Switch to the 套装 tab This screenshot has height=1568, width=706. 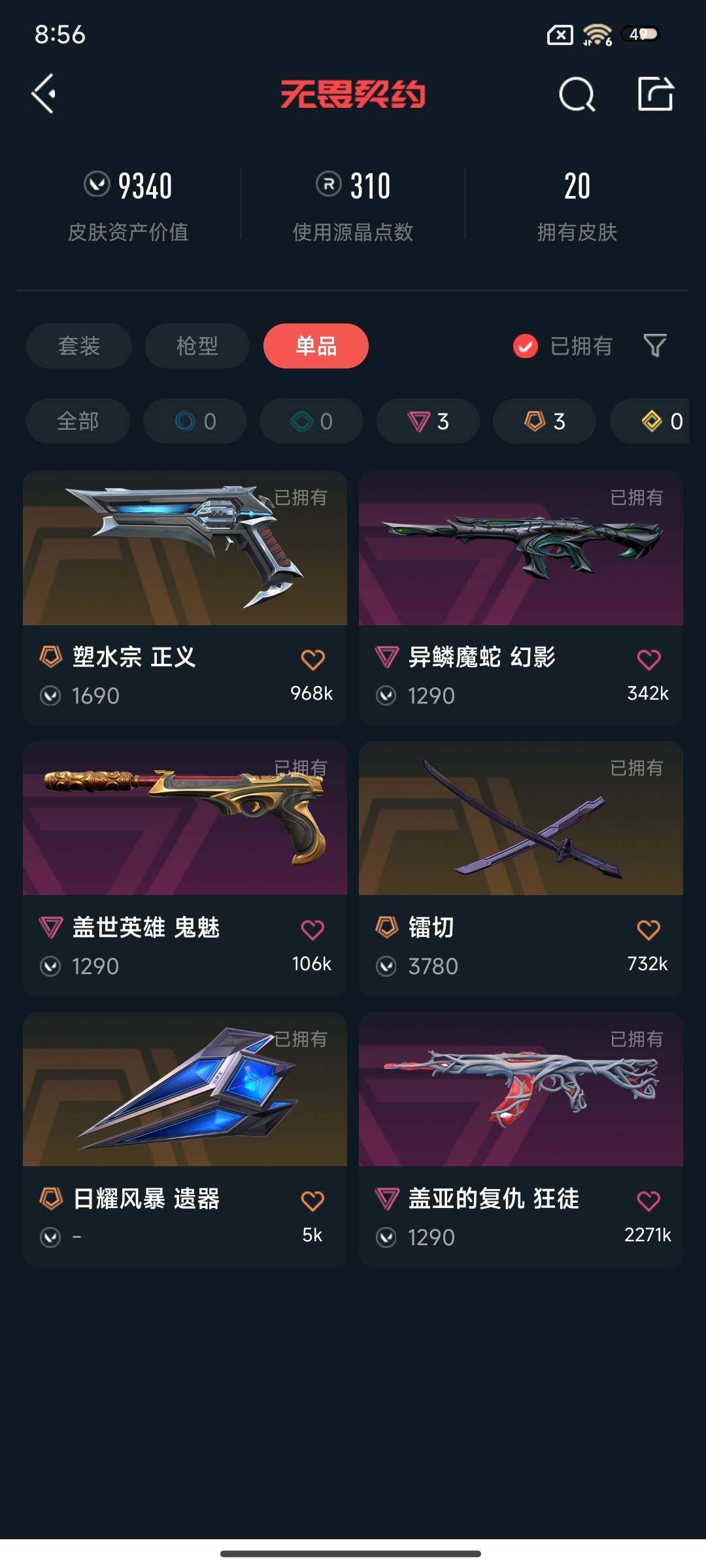coord(79,346)
